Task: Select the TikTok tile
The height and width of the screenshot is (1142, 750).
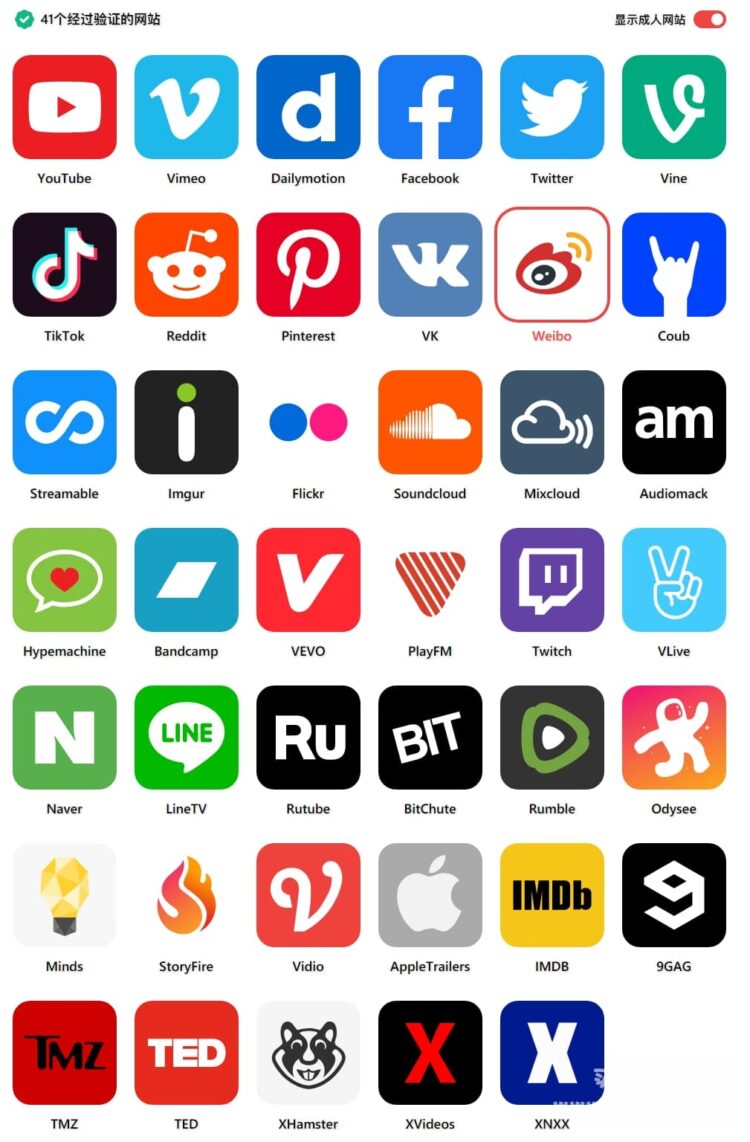Action: pyautogui.click(x=64, y=264)
